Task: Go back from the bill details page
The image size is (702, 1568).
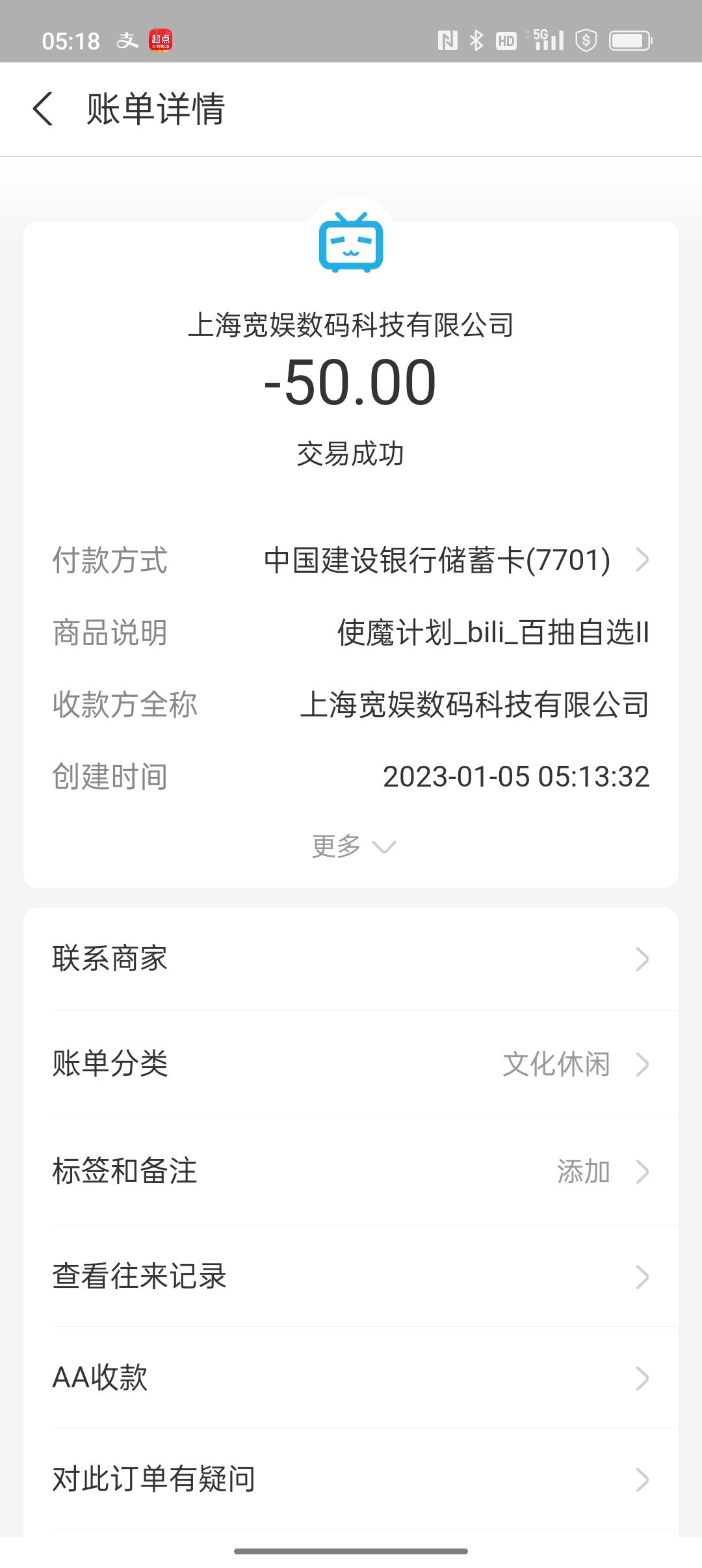Action: pyautogui.click(x=43, y=109)
